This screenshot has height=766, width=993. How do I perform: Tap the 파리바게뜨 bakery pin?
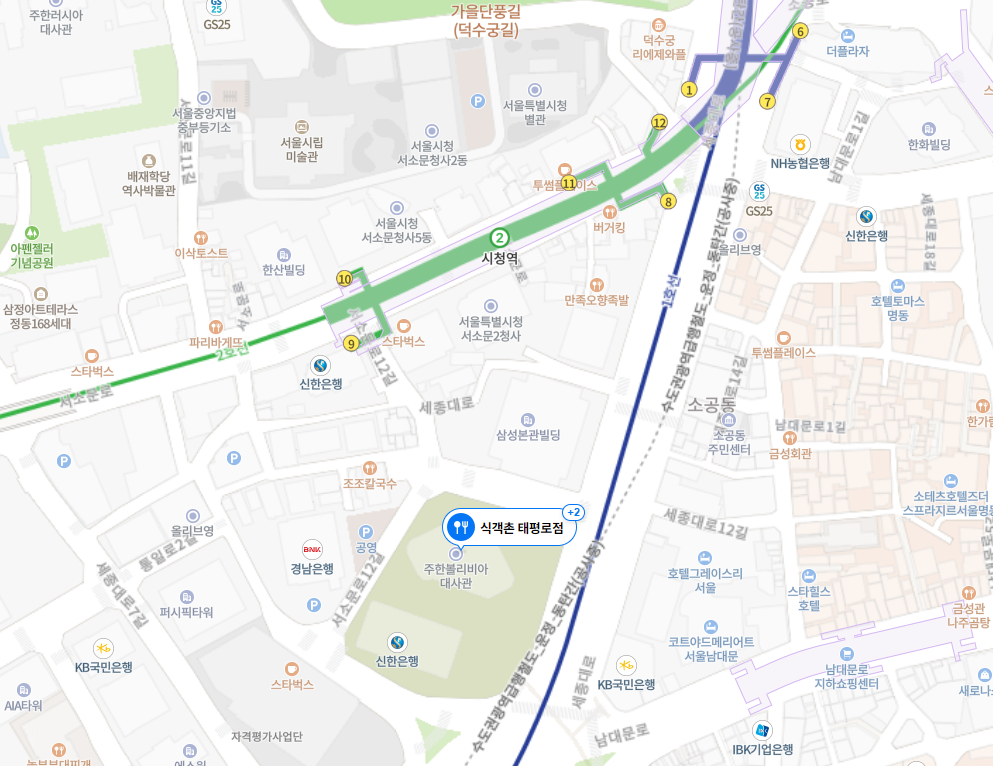(216, 327)
